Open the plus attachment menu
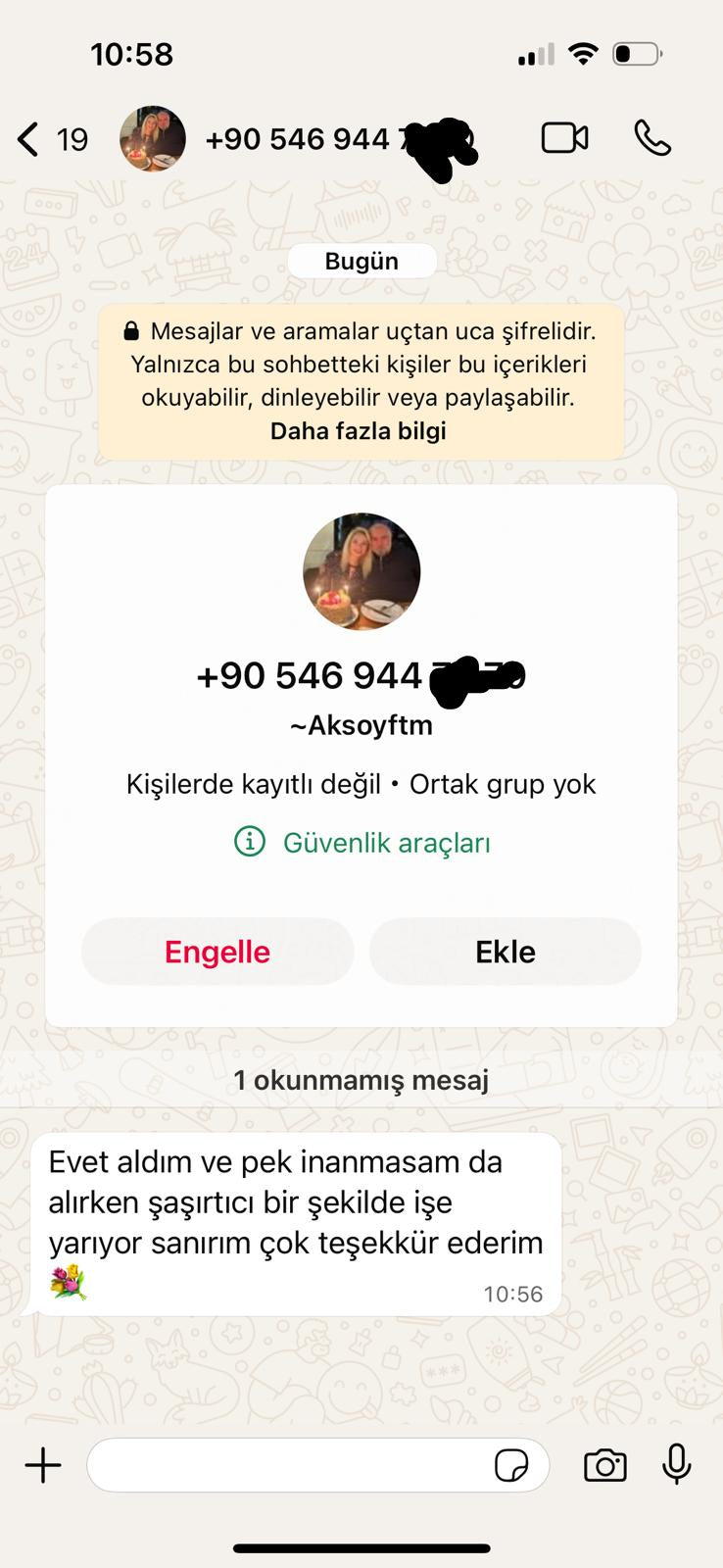 [43, 1465]
